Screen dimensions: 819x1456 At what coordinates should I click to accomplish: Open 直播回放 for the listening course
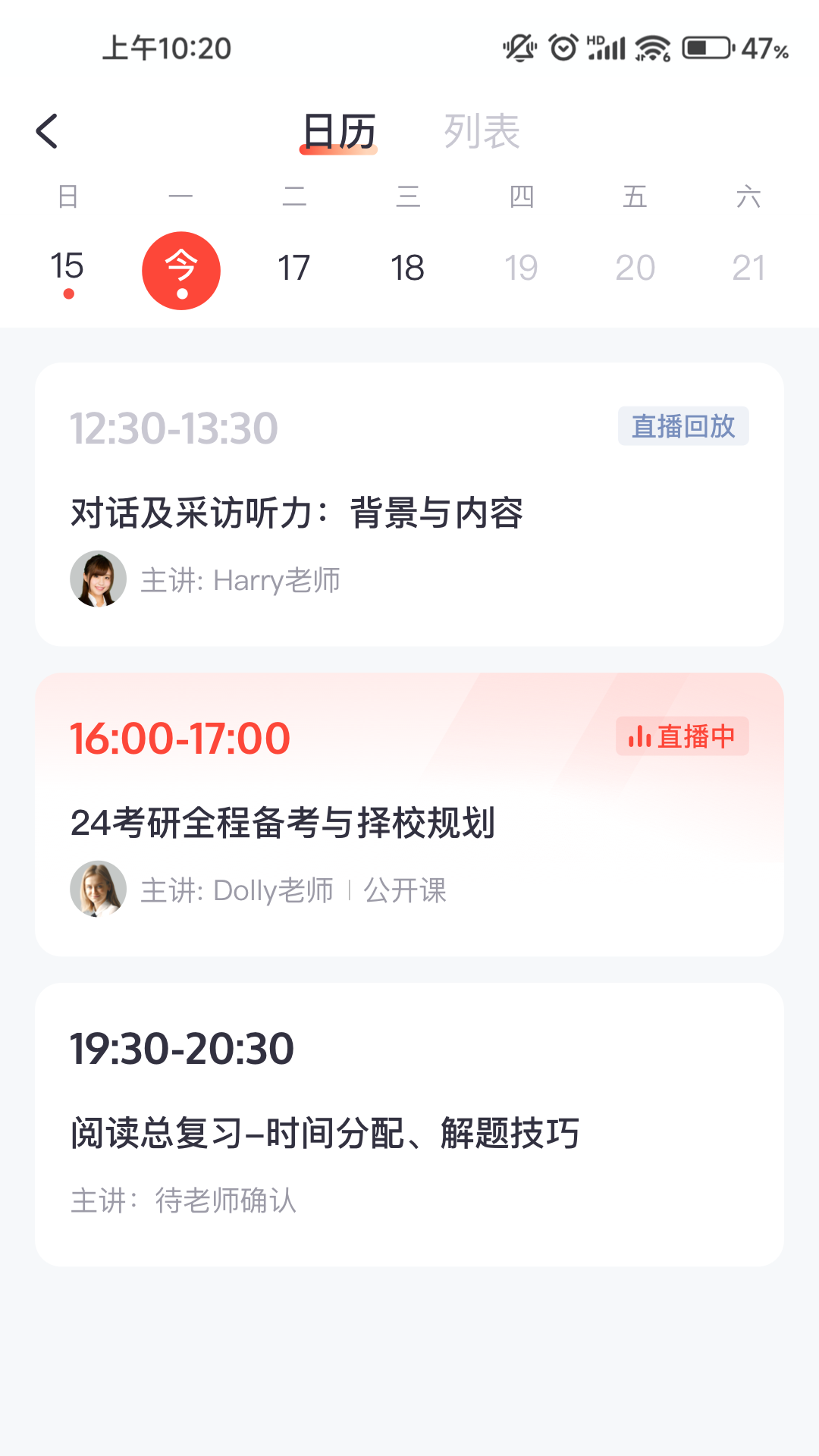pos(682,427)
